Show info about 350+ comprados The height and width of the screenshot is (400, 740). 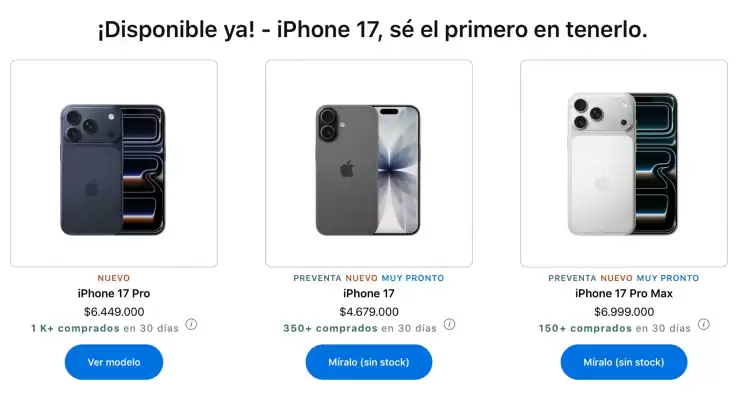coord(449,324)
